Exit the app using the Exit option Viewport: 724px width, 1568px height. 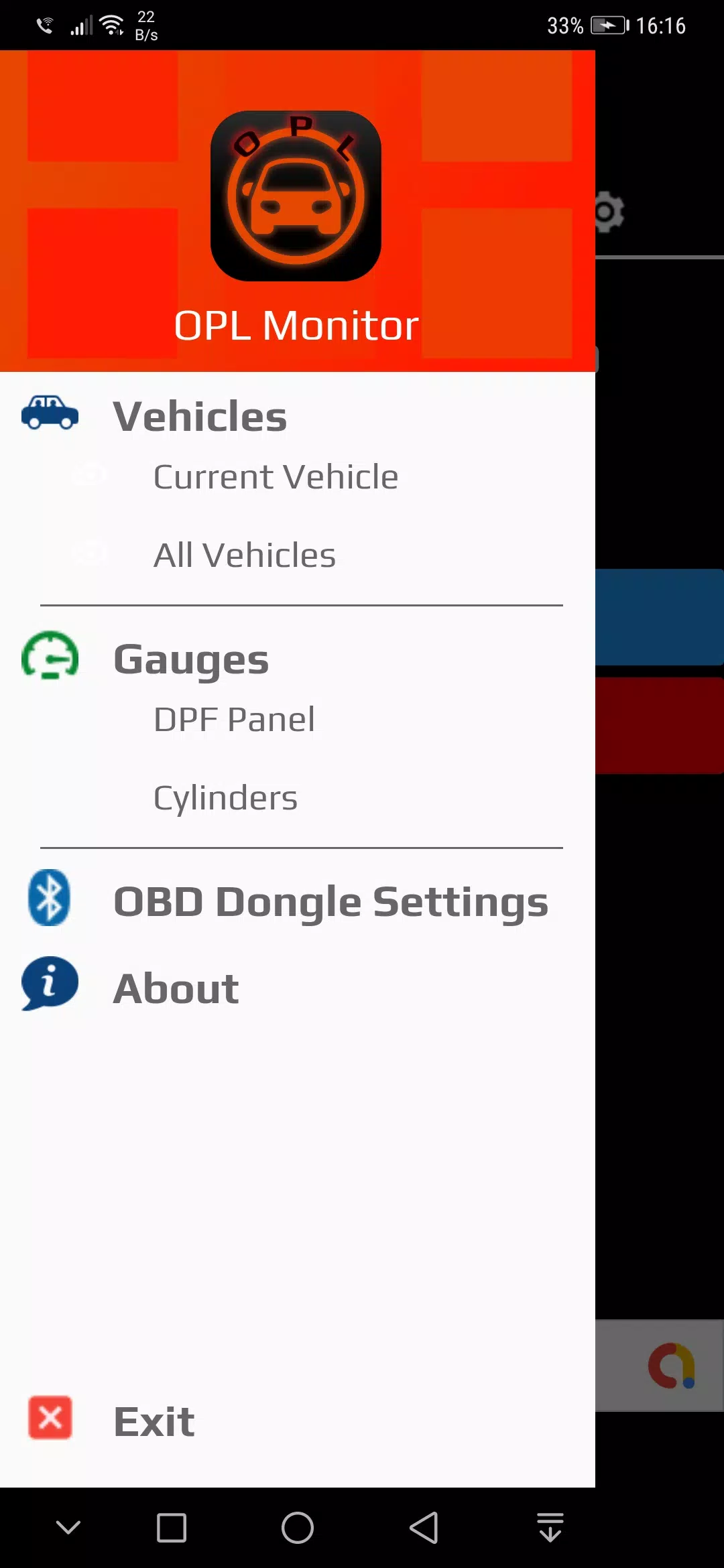(153, 1419)
